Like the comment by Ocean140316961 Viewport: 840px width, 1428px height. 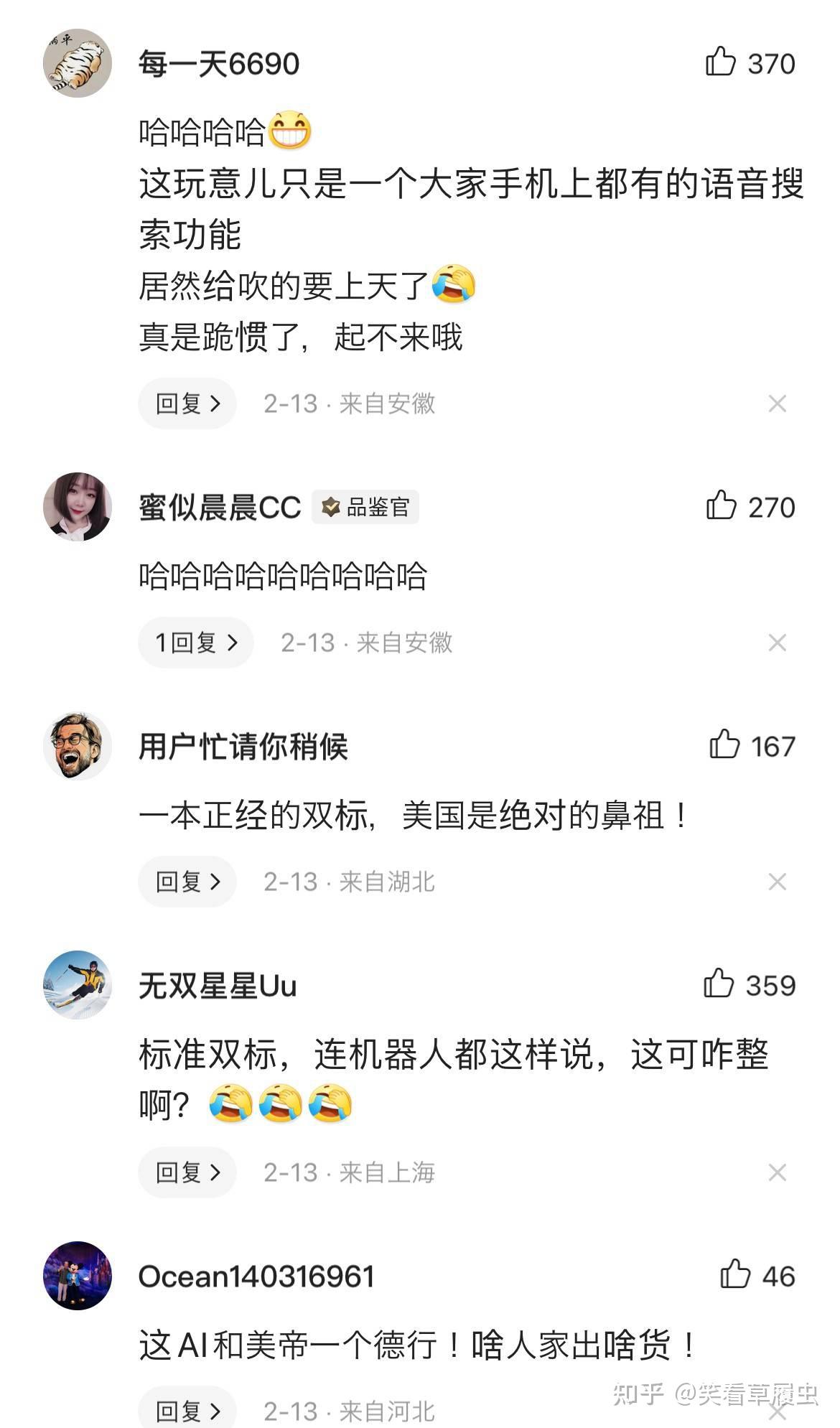[x=735, y=1275]
